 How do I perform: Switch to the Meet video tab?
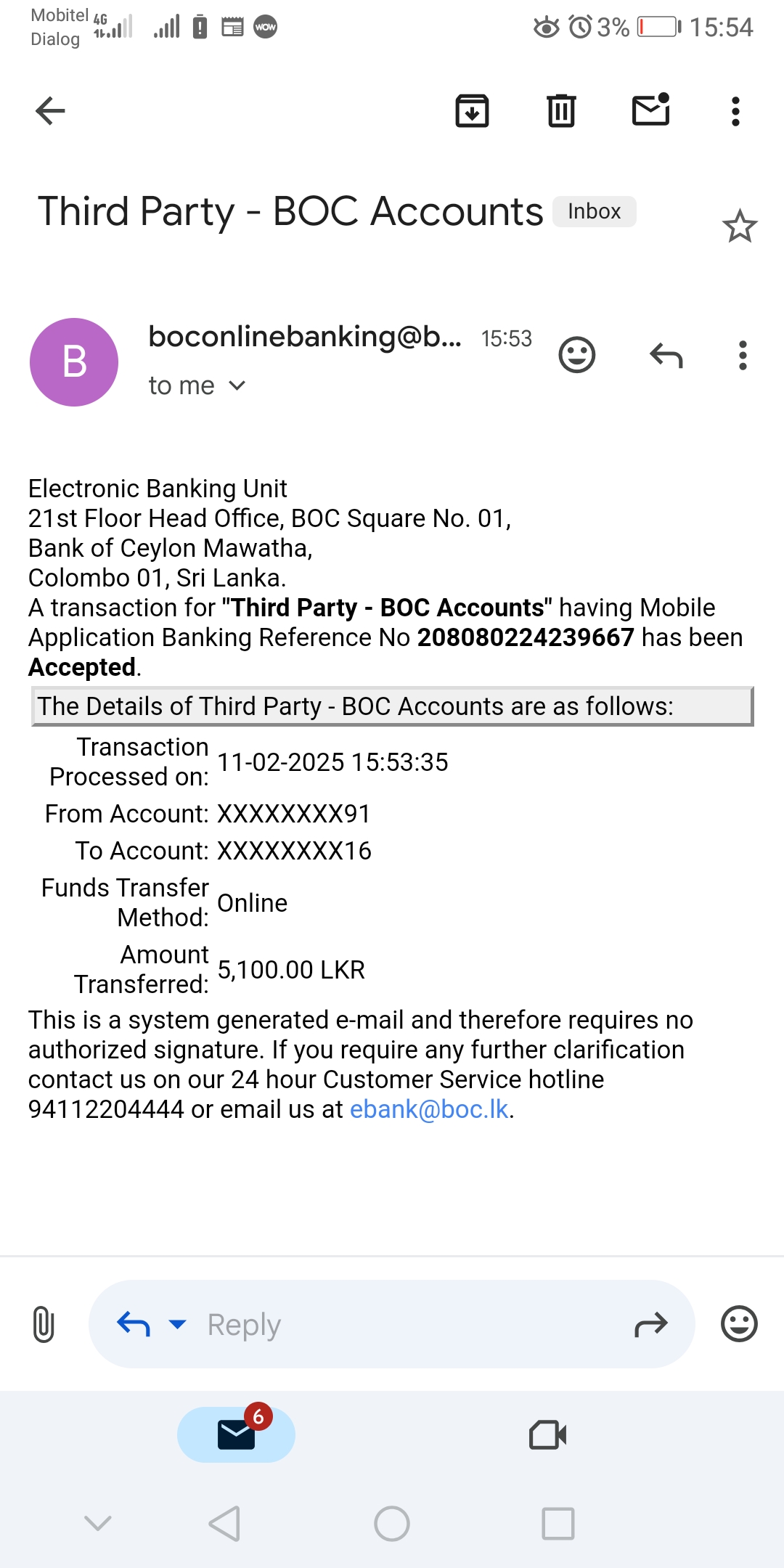[548, 1435]
